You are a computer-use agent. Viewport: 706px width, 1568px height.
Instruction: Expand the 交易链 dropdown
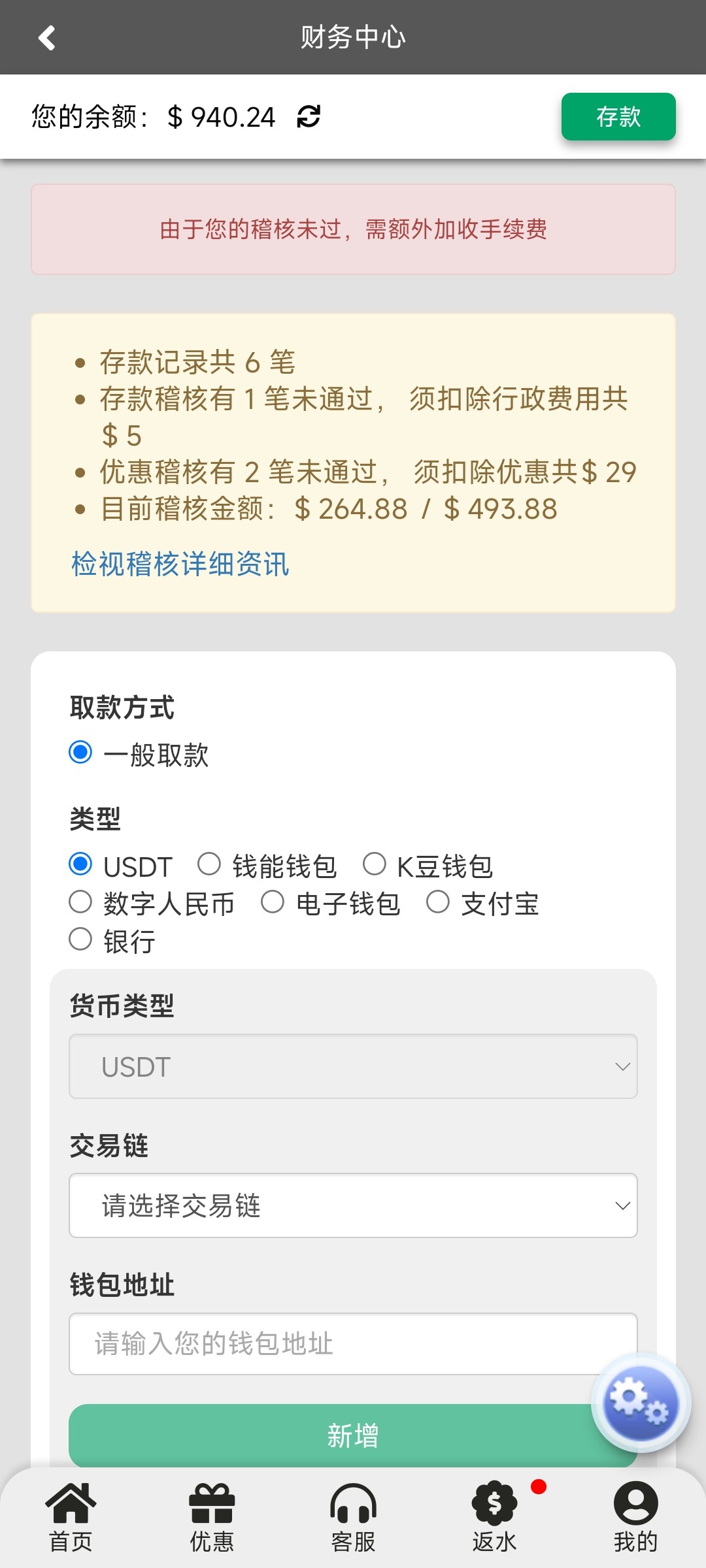coord(353,1205)
